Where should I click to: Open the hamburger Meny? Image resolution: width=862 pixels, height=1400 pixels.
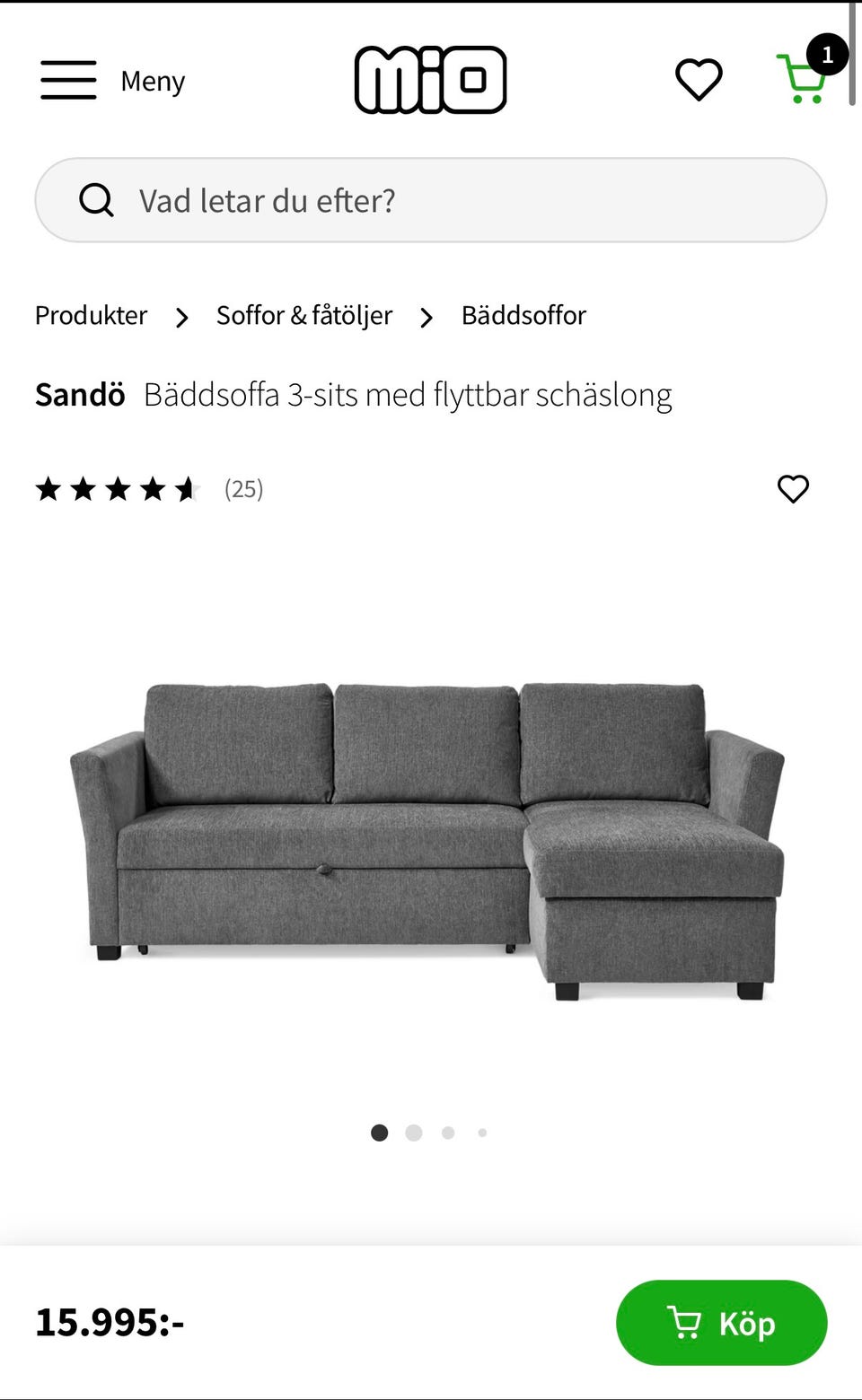coord(67,79)
